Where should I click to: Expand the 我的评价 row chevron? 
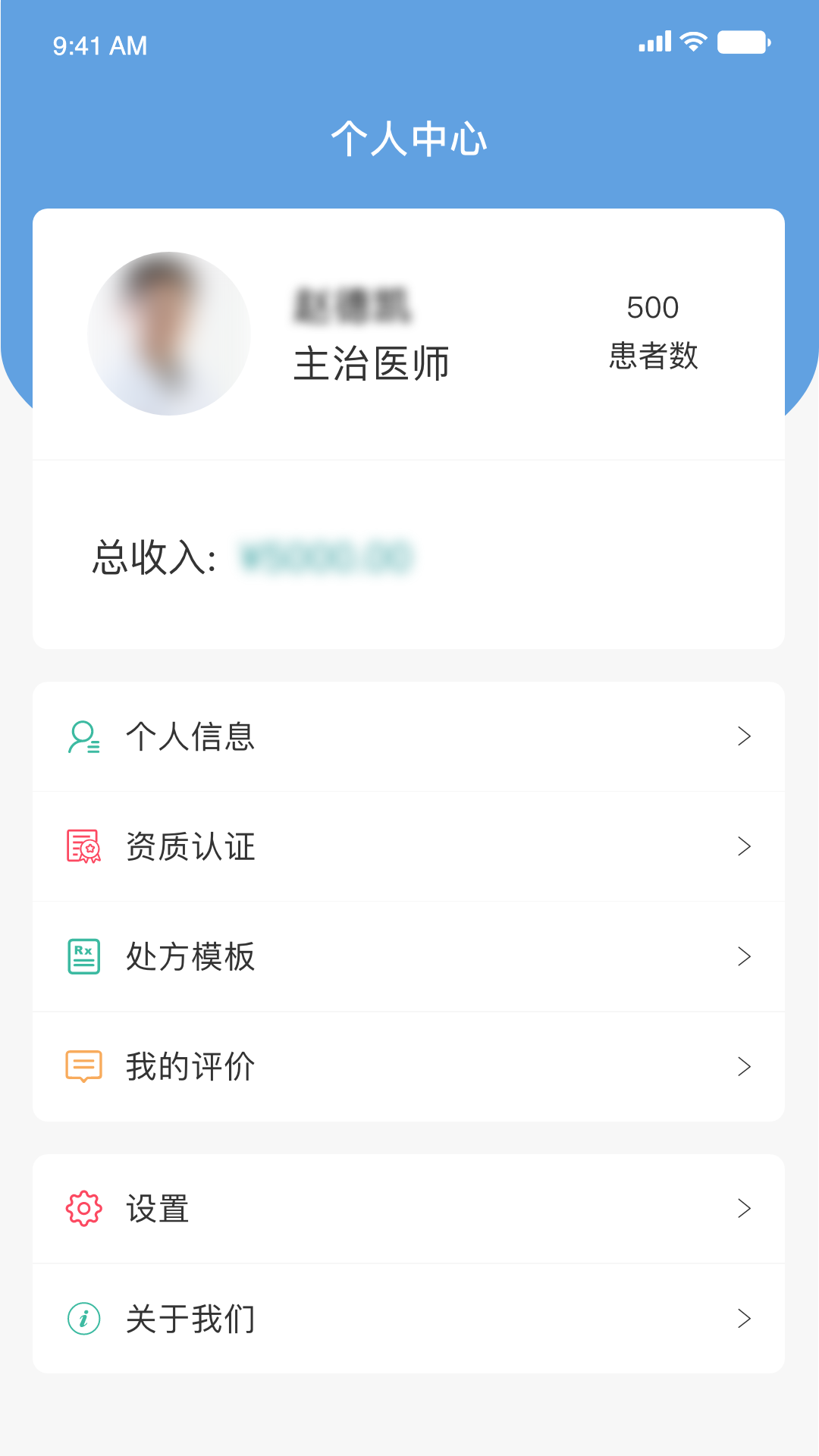tap(744, 1066)
